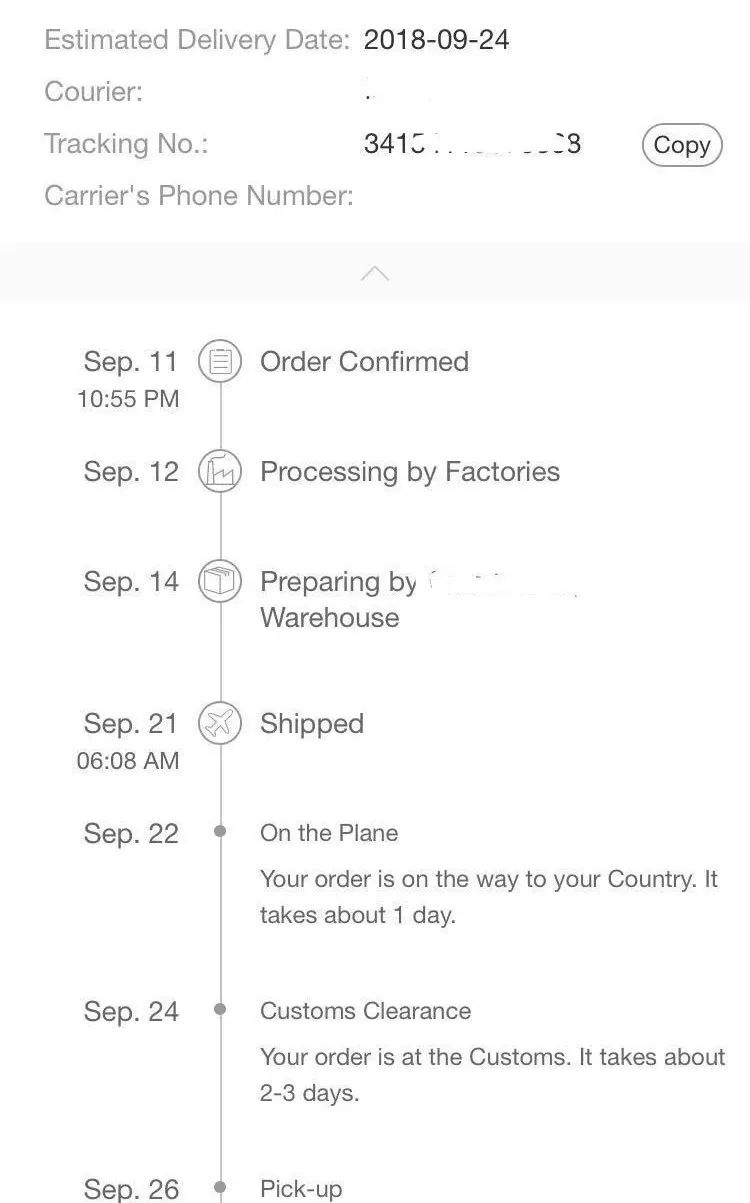Copy the tracking number
750x1203 pixels.
point(681,145)
